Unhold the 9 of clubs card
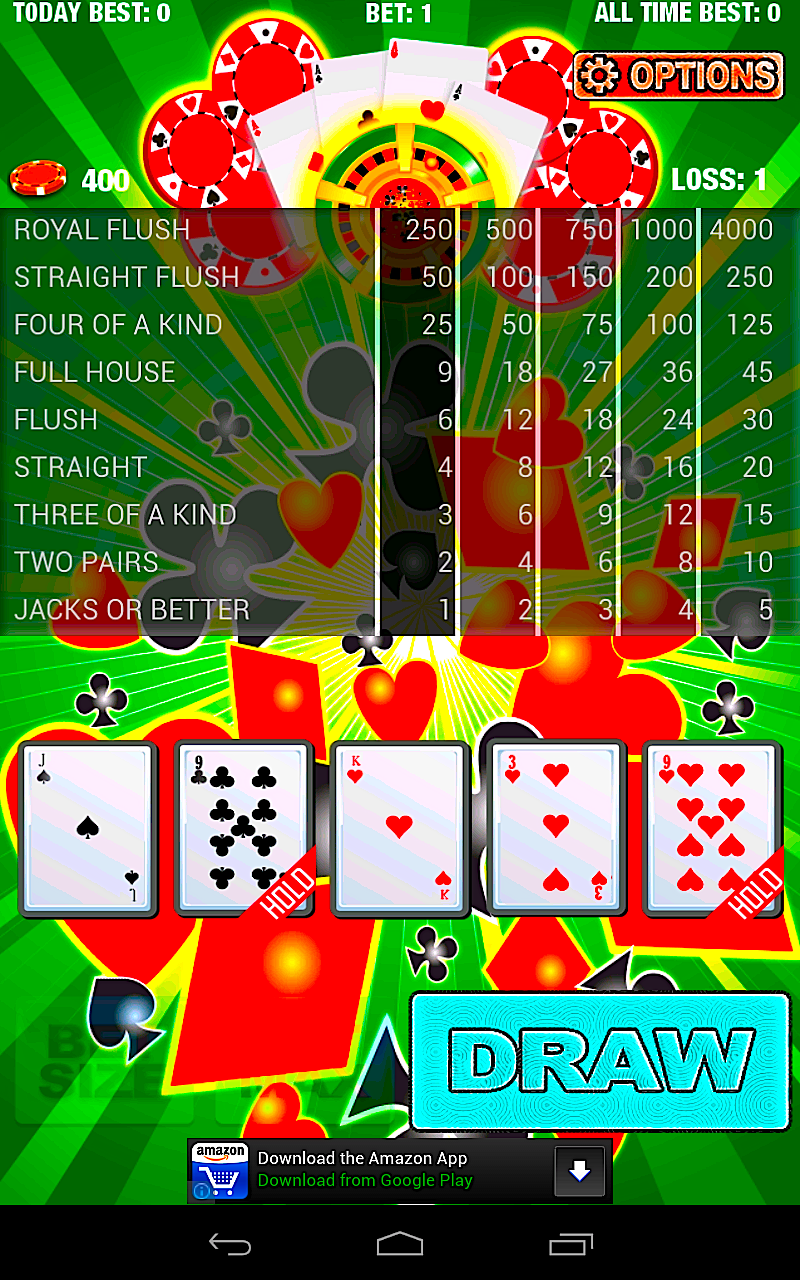 (x=244, y=828)
